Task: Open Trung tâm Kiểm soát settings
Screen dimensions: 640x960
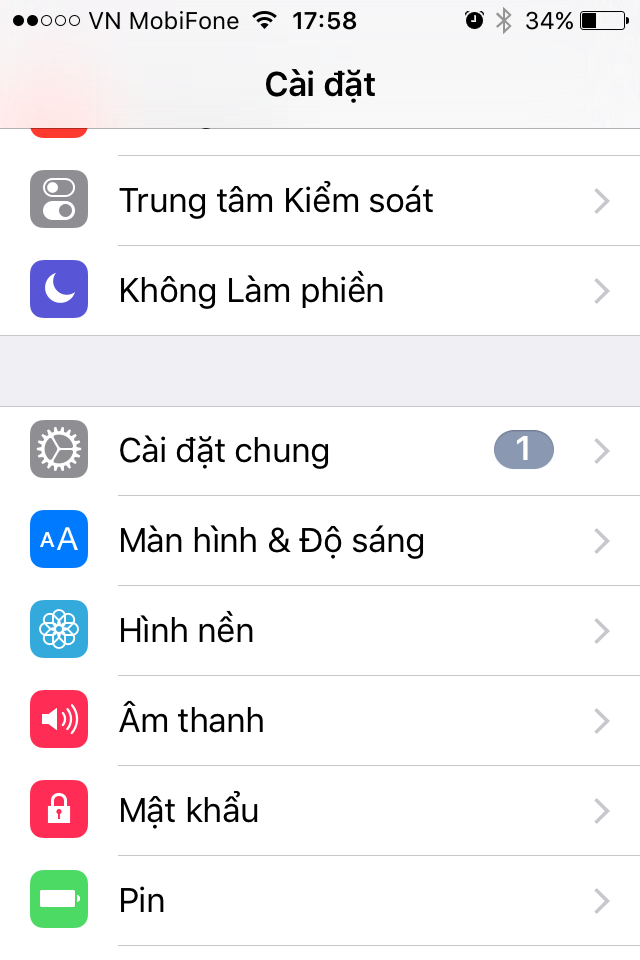Action: tap(320, 200)
